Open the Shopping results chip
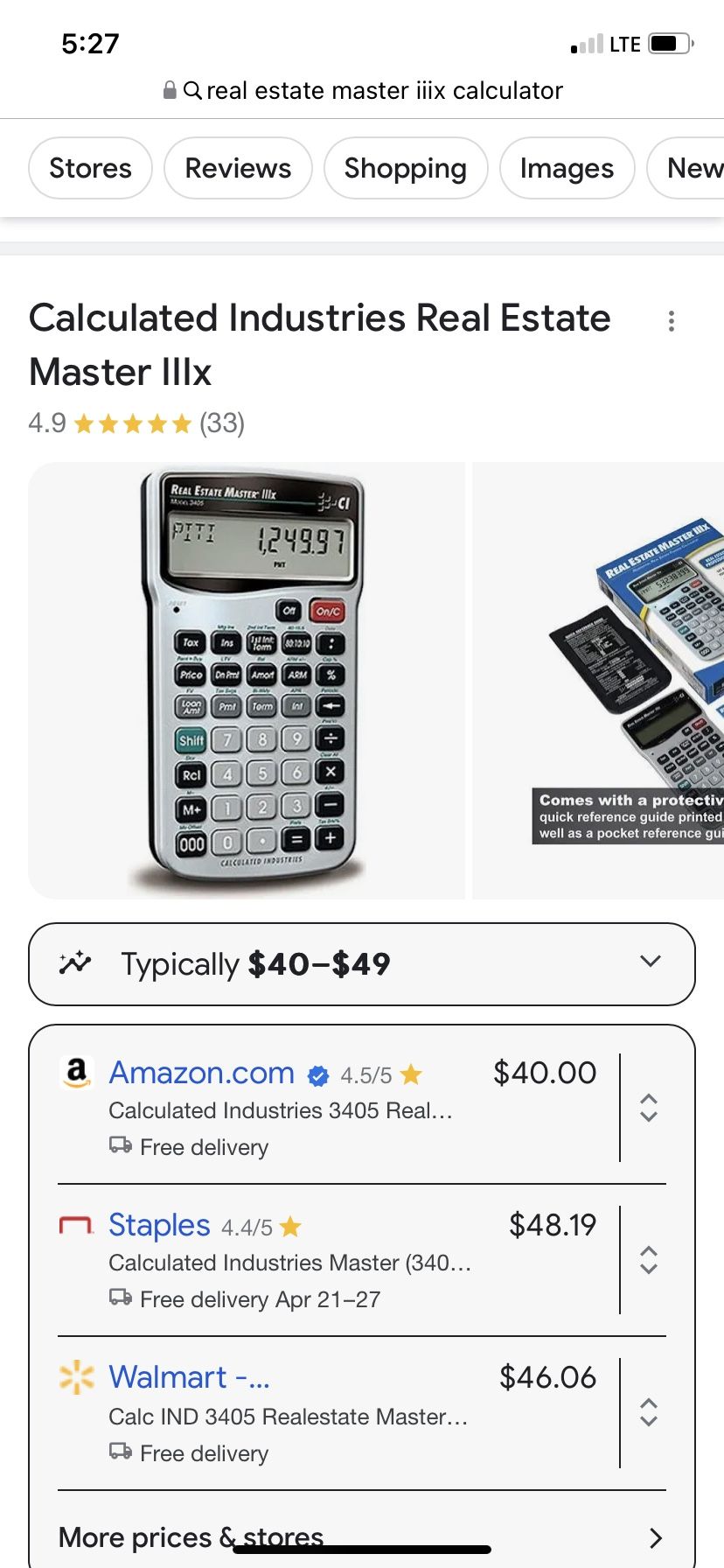 pos(405,168)
